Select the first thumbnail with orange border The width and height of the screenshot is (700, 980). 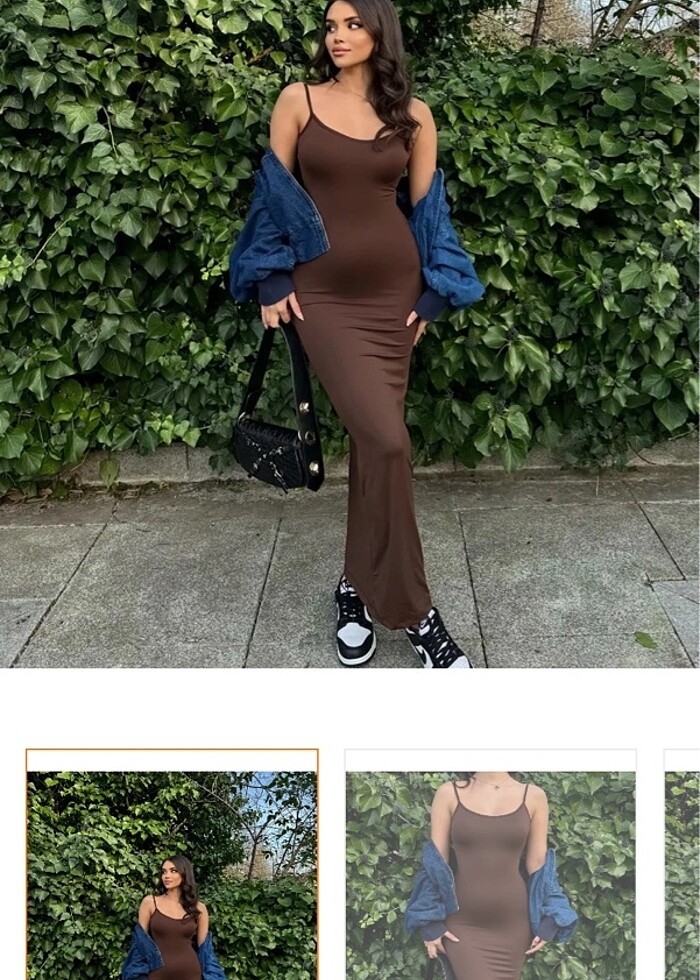point(172,866)
